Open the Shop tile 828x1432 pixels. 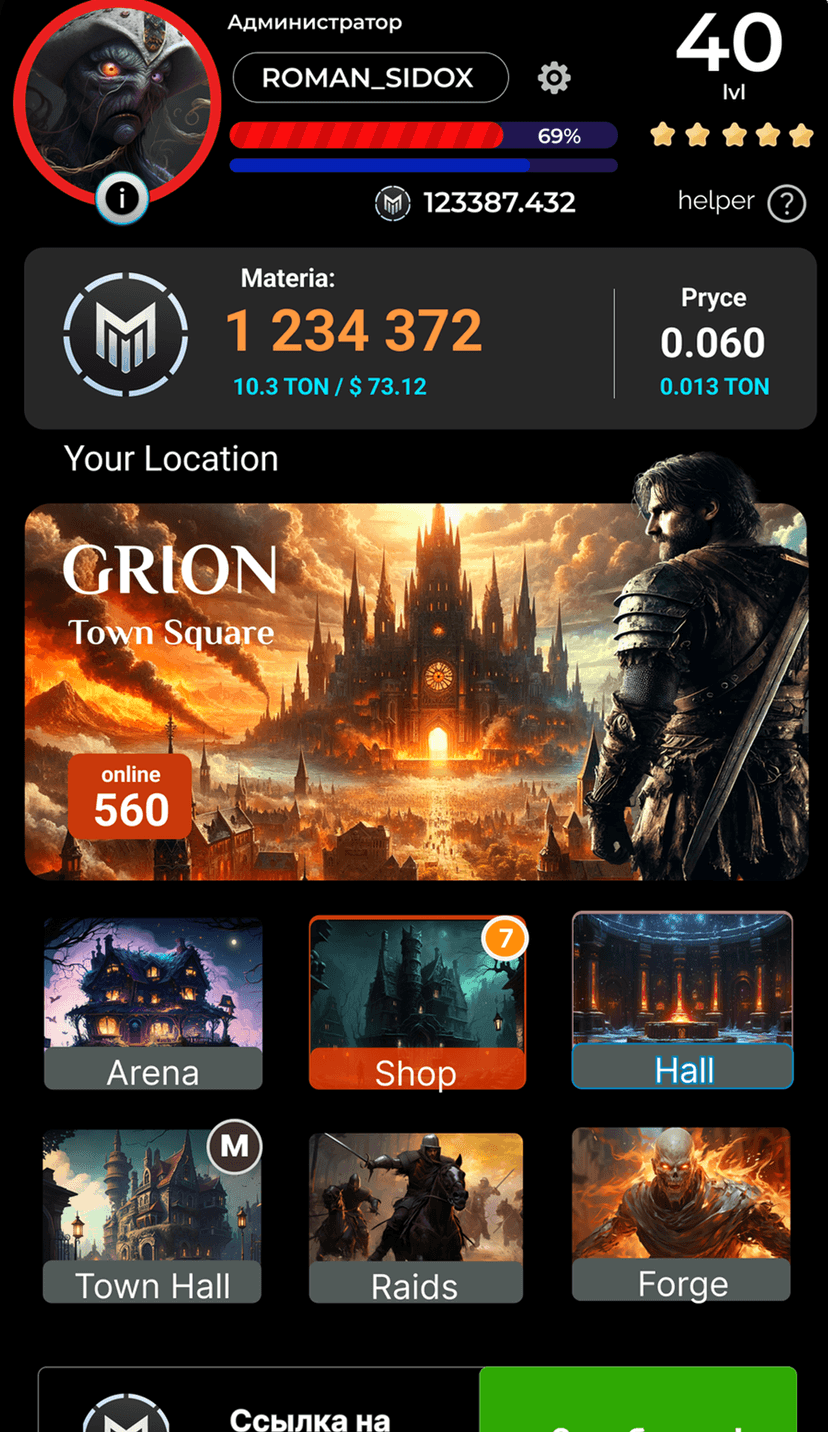pos(417,1003)
